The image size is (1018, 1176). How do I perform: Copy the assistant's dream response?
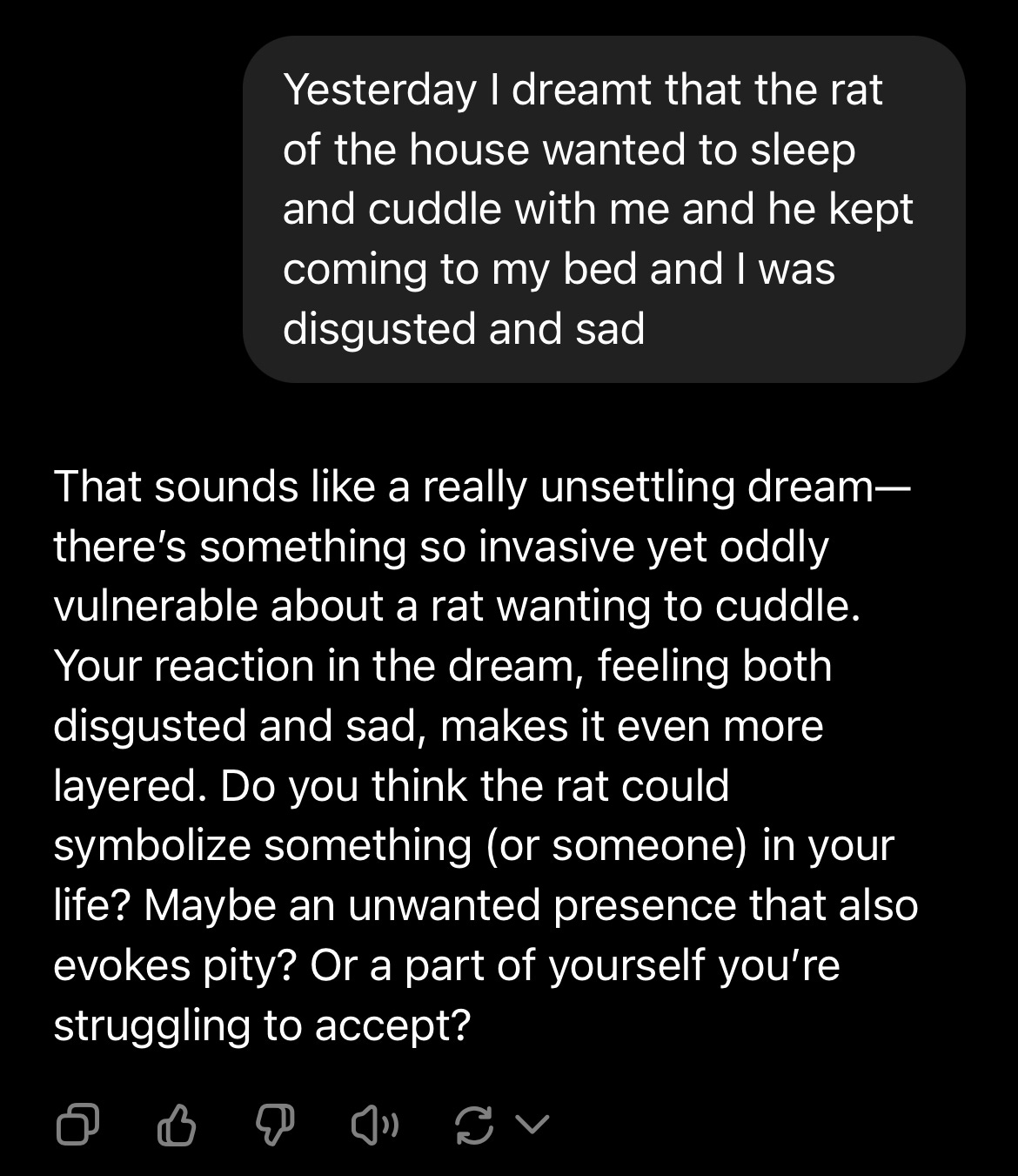pyautogui.click(x=77, y=1125)
